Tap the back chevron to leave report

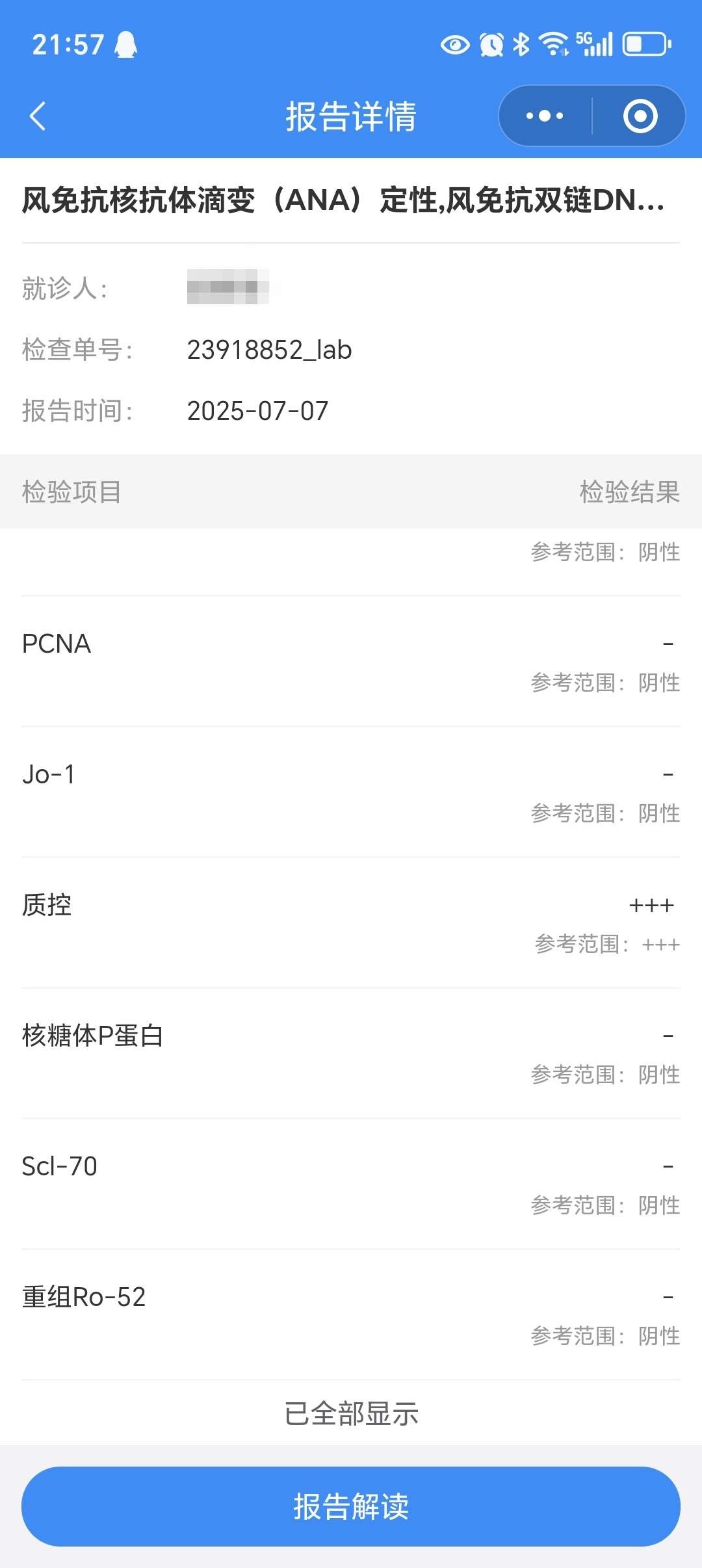tap(37, 116)
